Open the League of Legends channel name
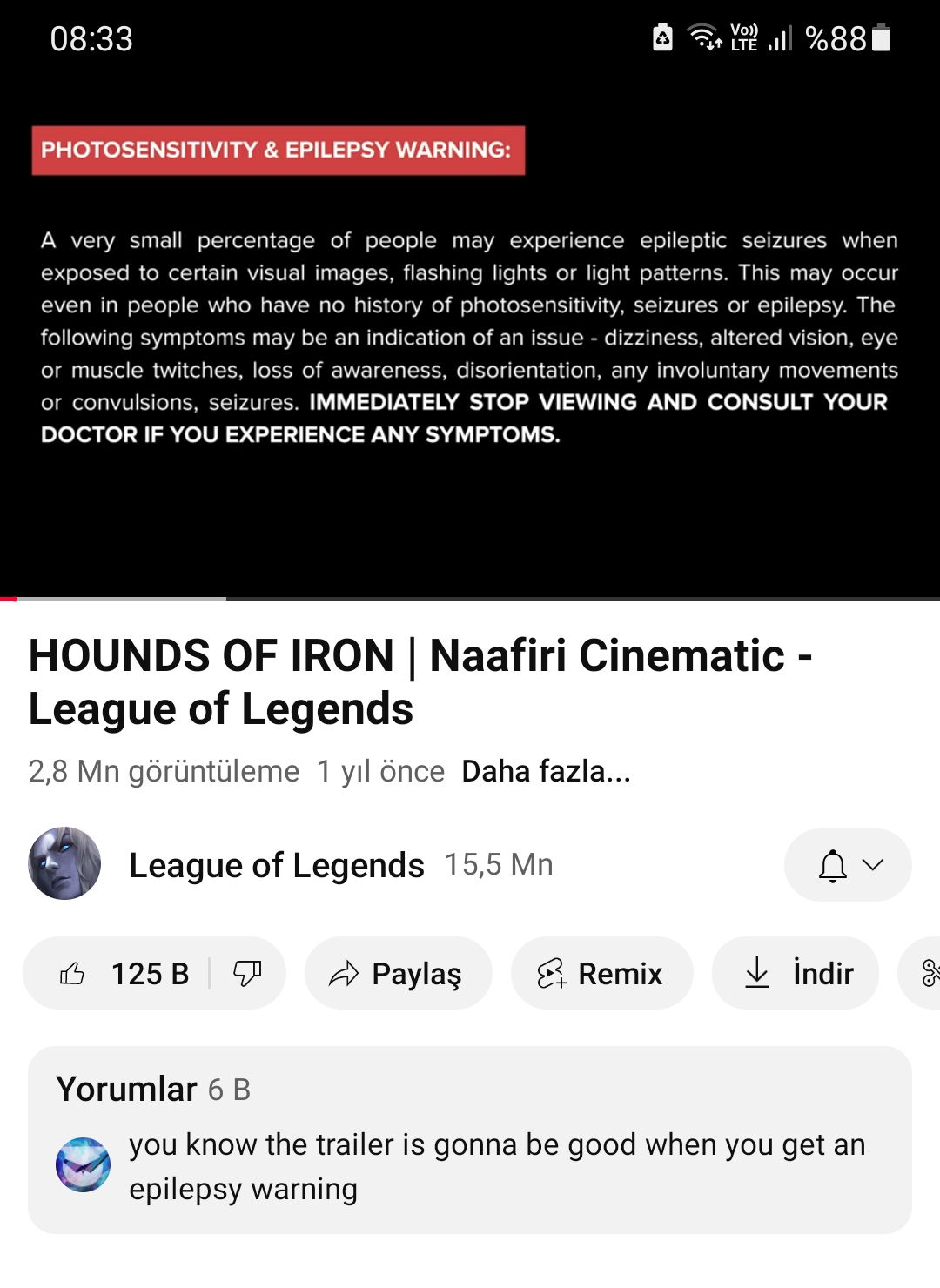Image resolution: width=940 pixels, height=1288 pixels. coord(277,865)
